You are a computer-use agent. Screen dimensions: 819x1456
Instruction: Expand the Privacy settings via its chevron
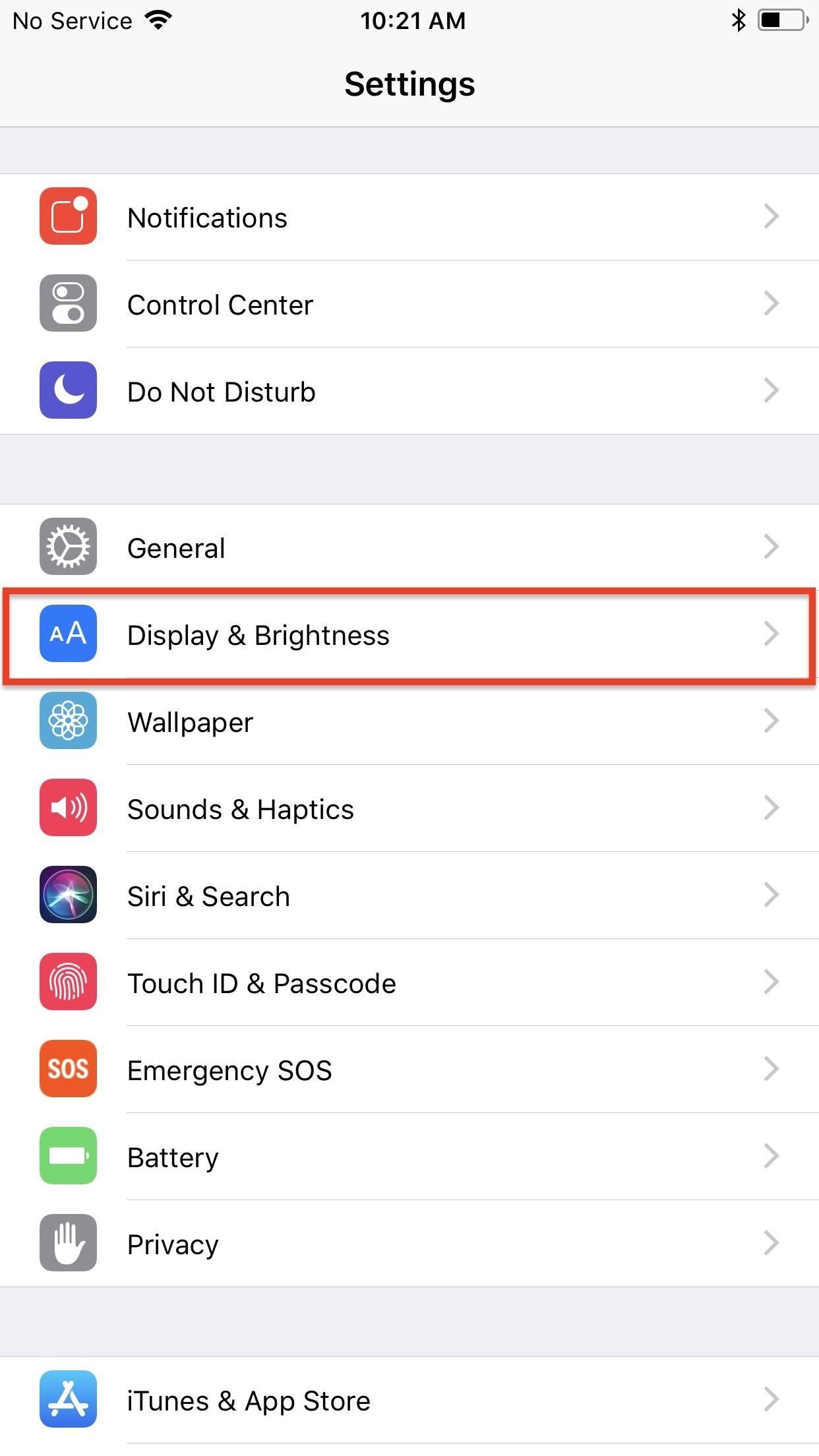click(x=772, y=1243)
